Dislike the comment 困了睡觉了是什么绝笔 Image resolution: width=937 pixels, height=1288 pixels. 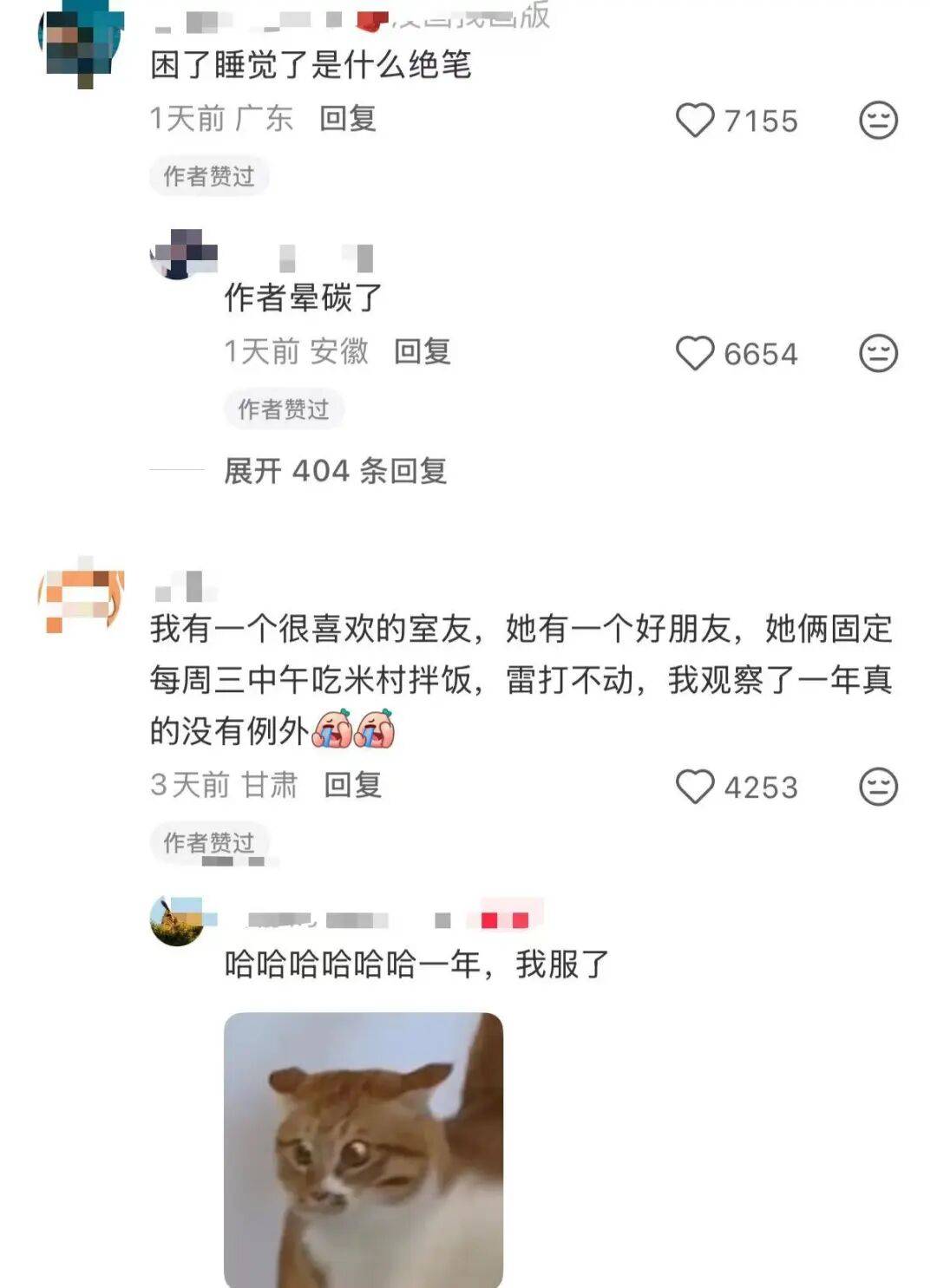click(x=878, y=121)
